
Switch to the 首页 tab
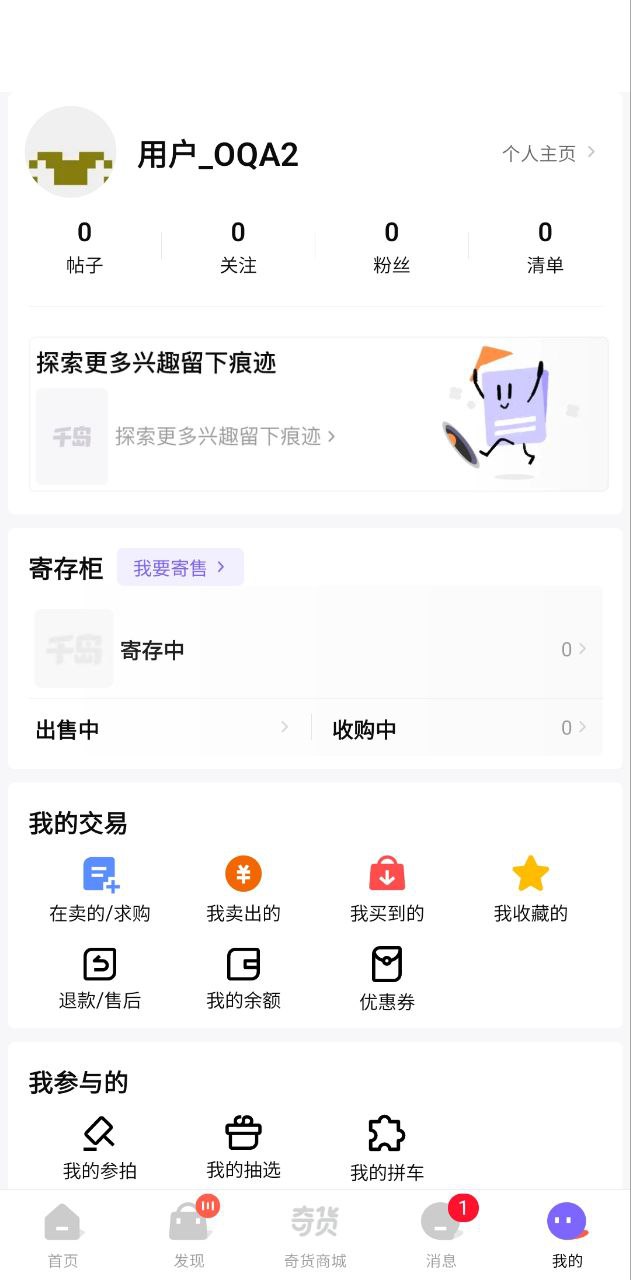coord(63,1235)
